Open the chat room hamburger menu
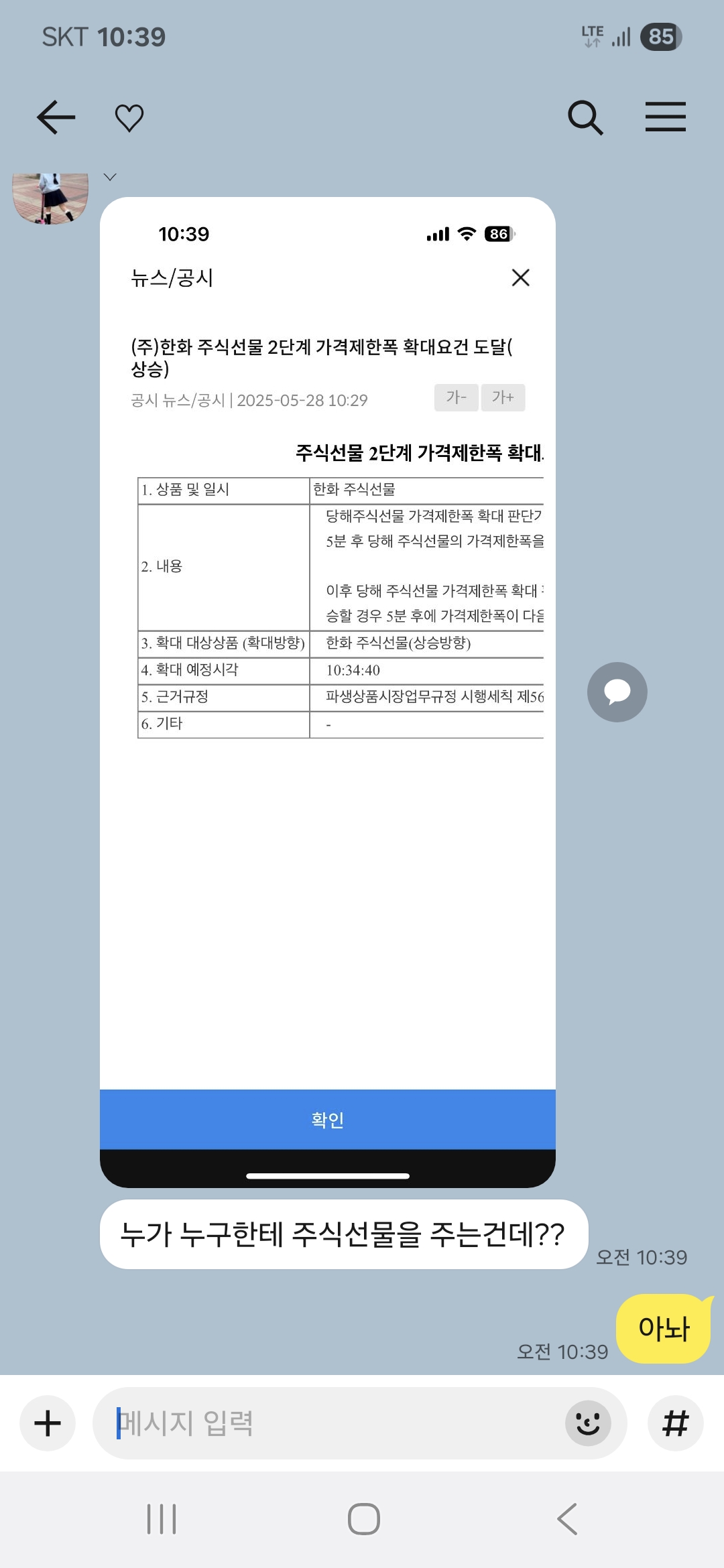This screenshot has width=724, height=1568. pos(666,117)
